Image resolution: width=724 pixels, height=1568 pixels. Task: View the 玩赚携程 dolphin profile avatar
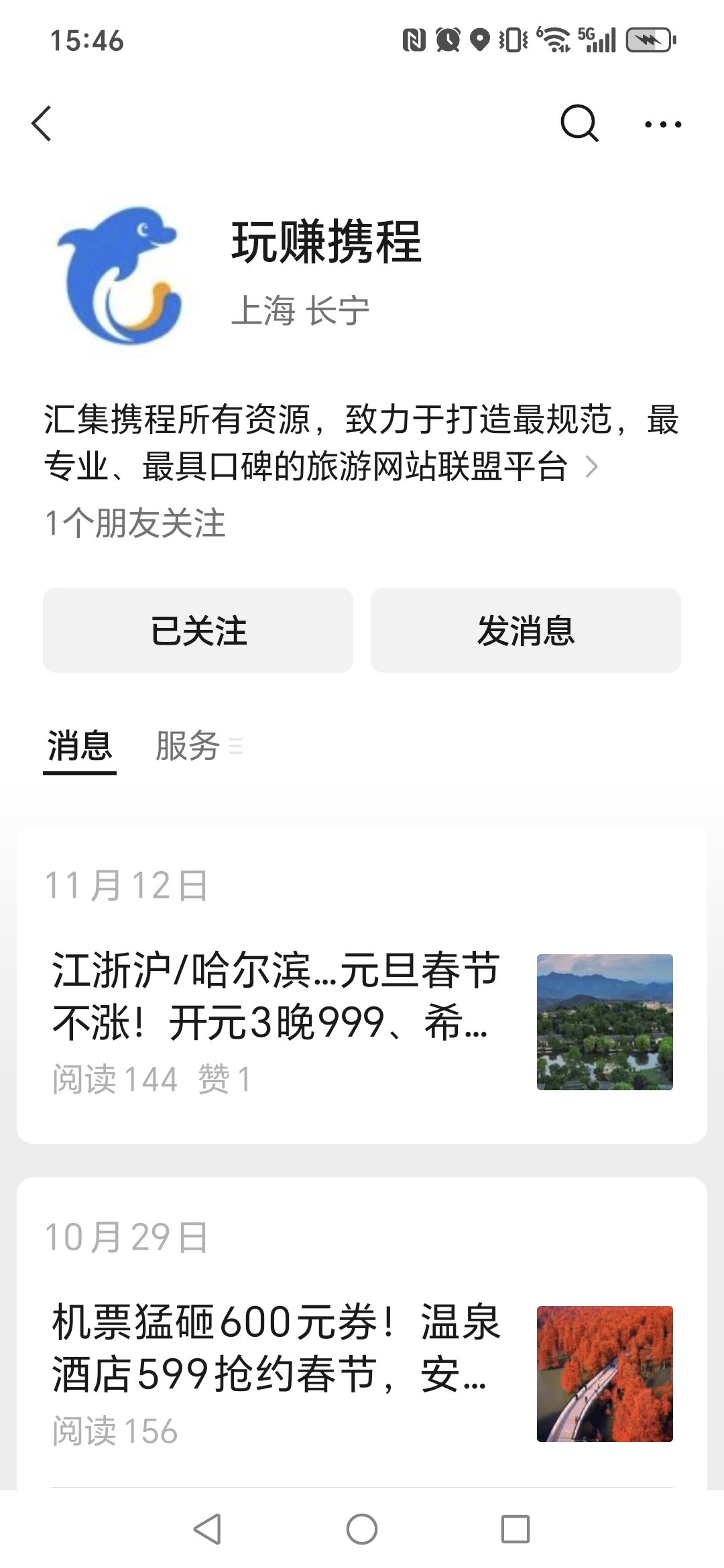[119, 275]
